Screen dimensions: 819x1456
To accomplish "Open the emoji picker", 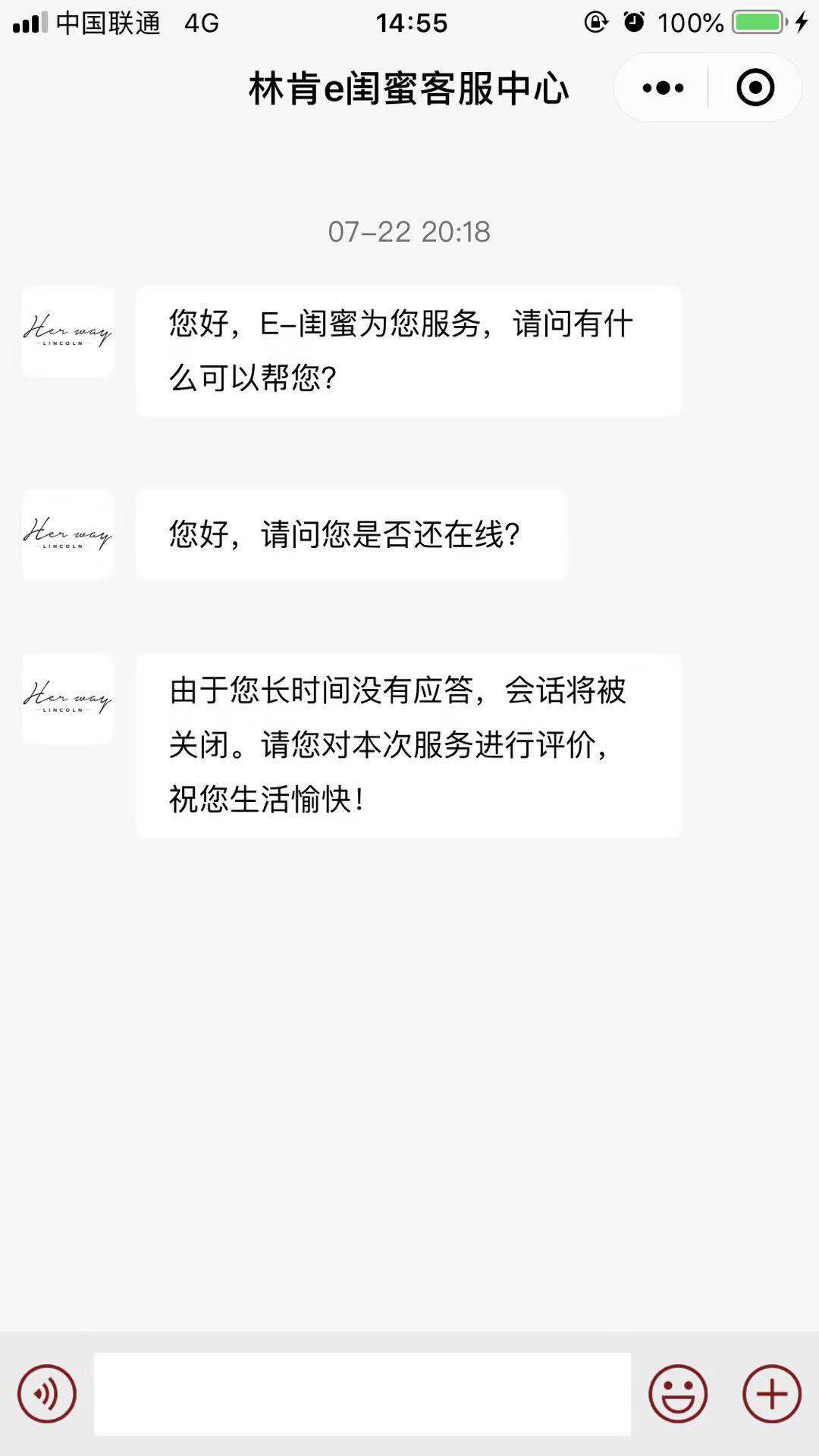I will pyautogui.click(x=678, y=1393).
